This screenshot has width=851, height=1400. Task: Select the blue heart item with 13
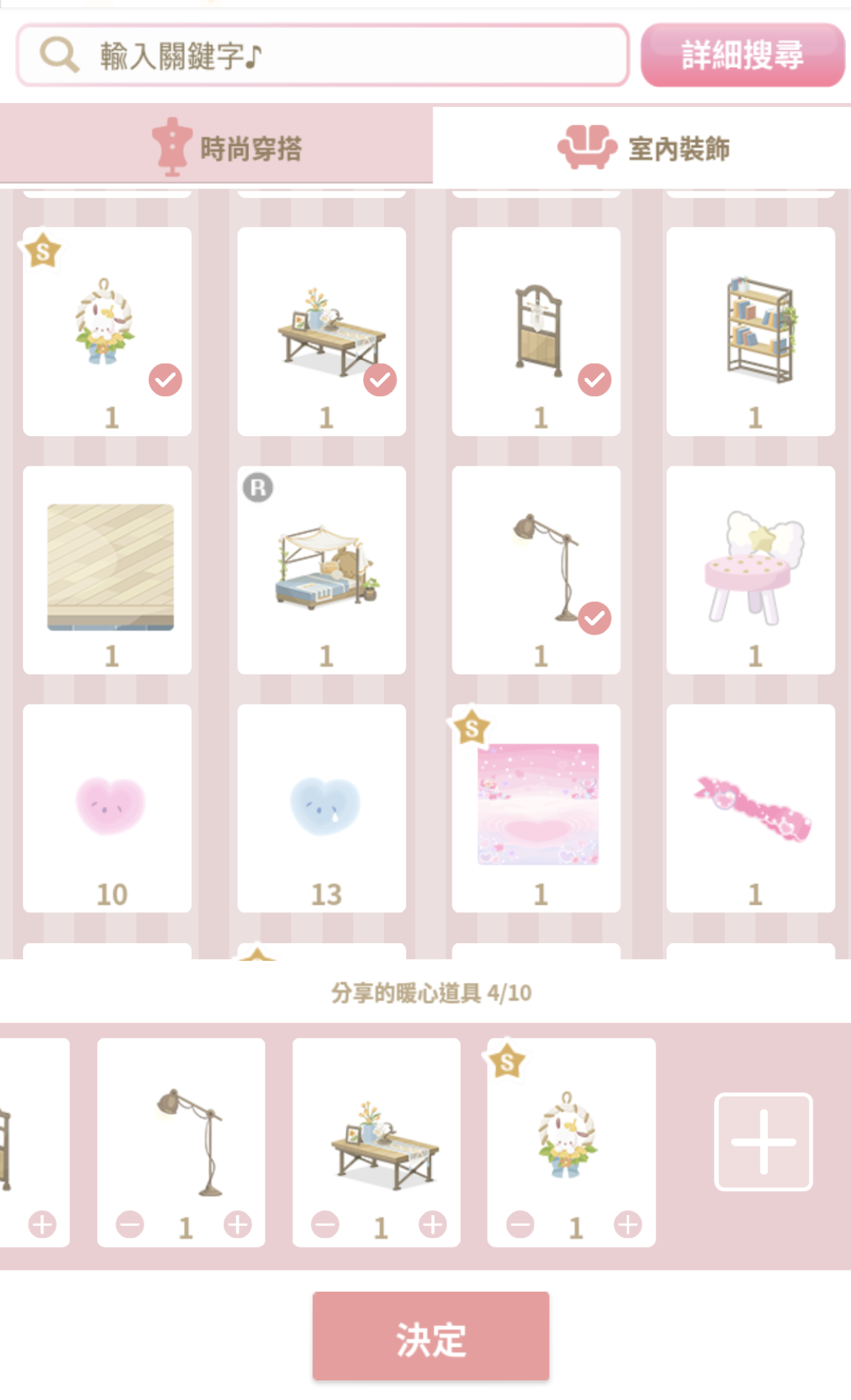321,808
